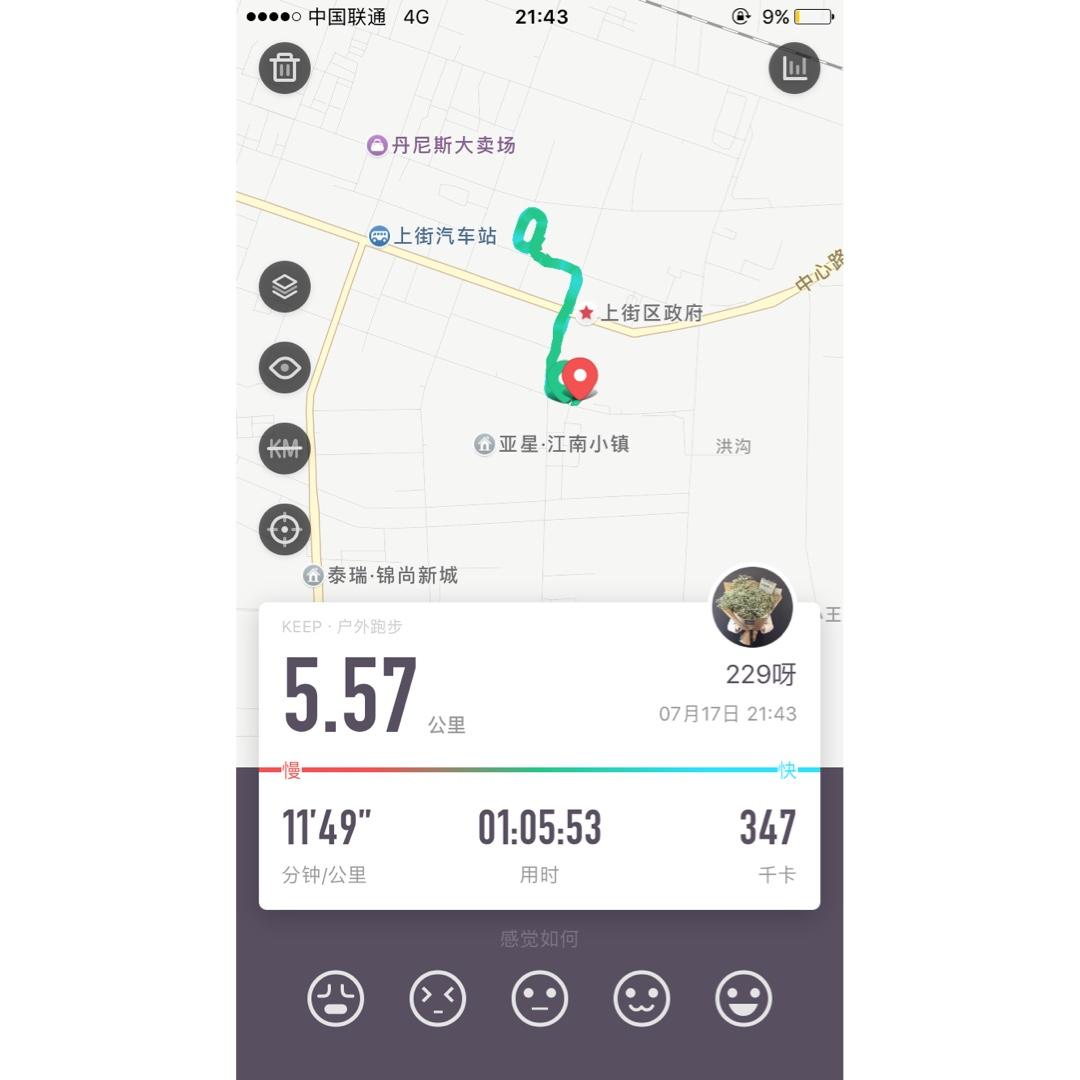The height and width of the screenshot is (1080, 1080).
Task: Open the run statistics chart
Action: 794,68
